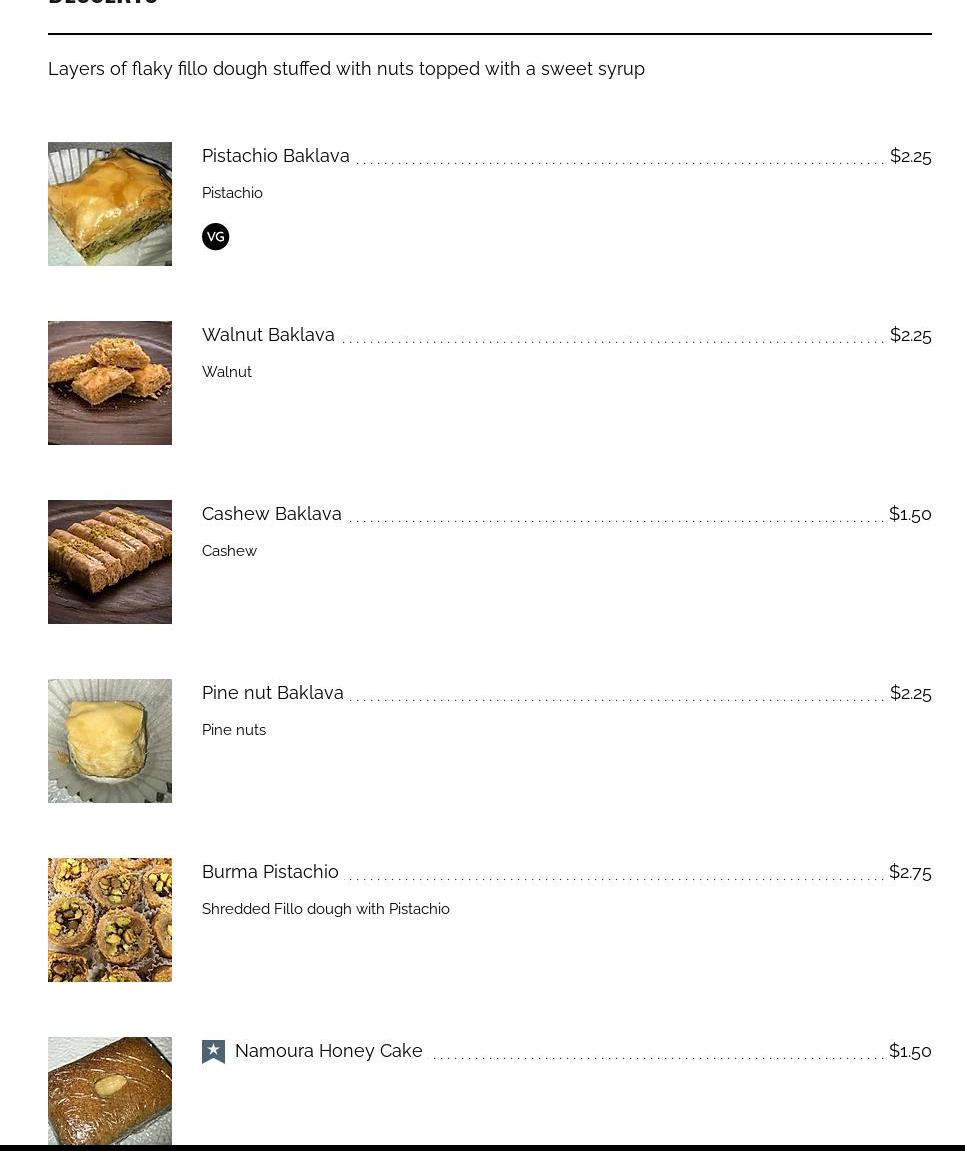This screenshot has width=965, height=1151.
Task: Tap the Namoura Honey Cake item
Action: point(328,1051)
